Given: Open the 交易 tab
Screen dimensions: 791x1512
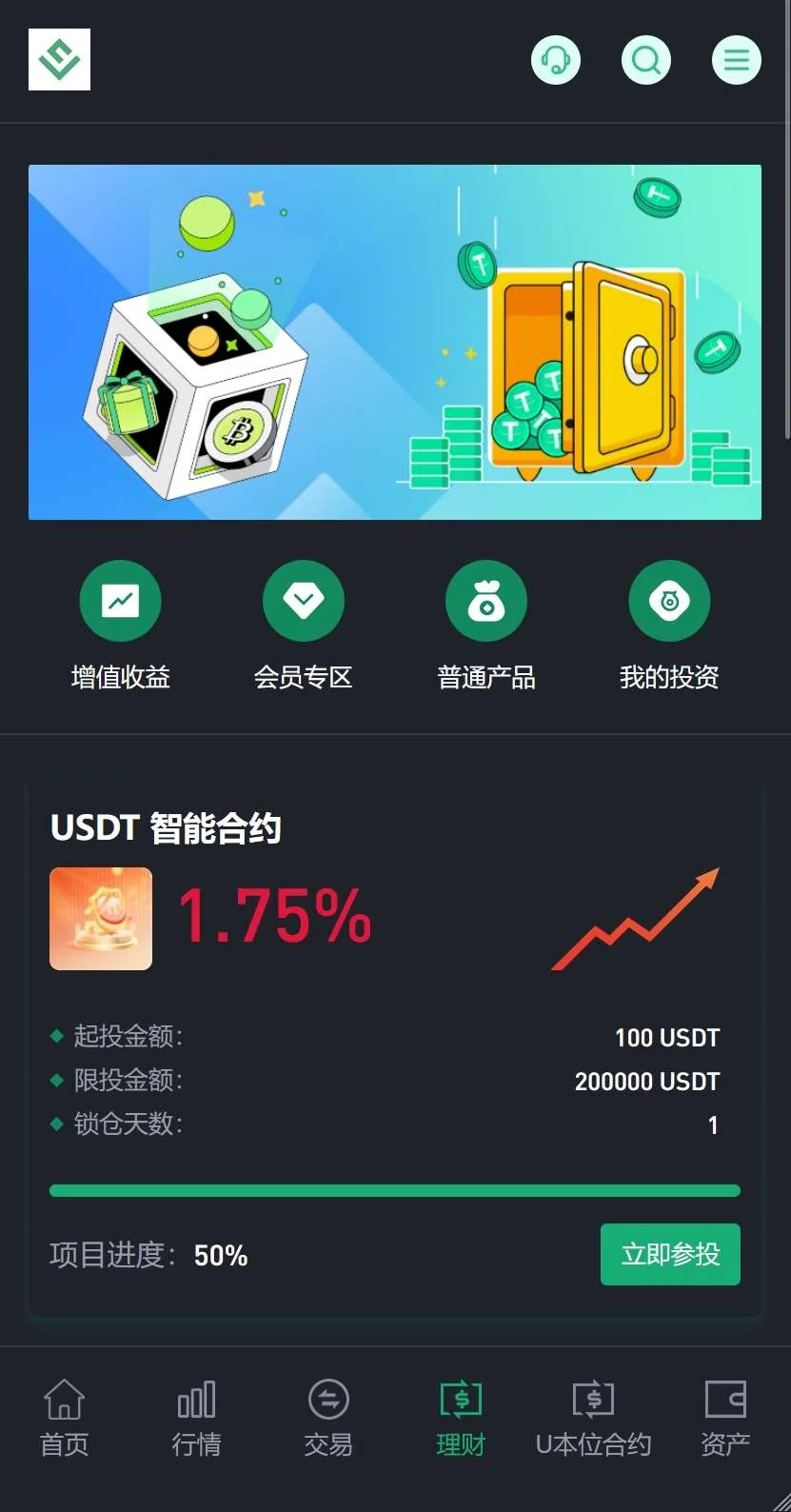Looking at the screenshot, I should (328, 1418).
